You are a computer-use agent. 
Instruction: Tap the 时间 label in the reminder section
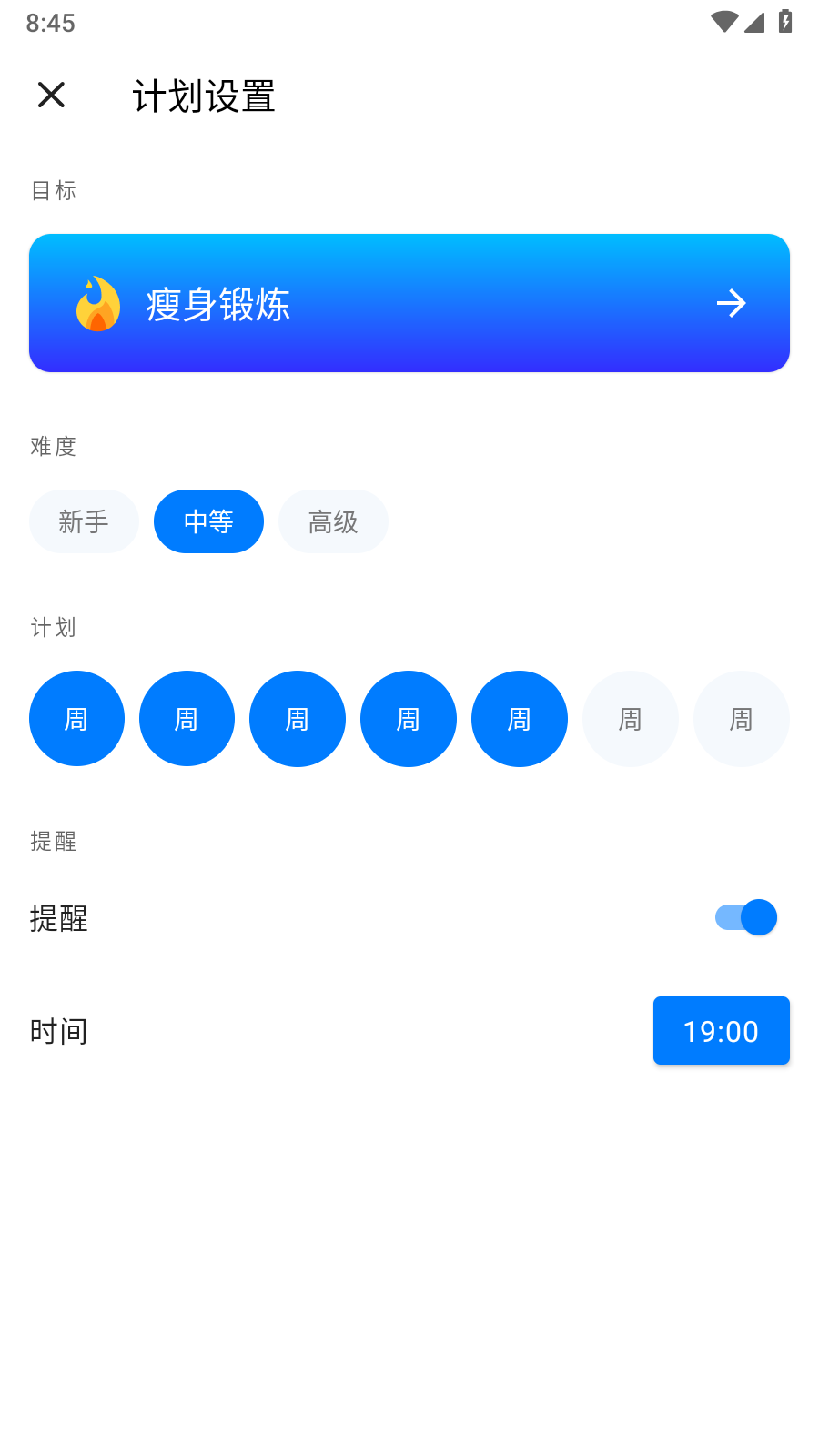coord(57,1030)
